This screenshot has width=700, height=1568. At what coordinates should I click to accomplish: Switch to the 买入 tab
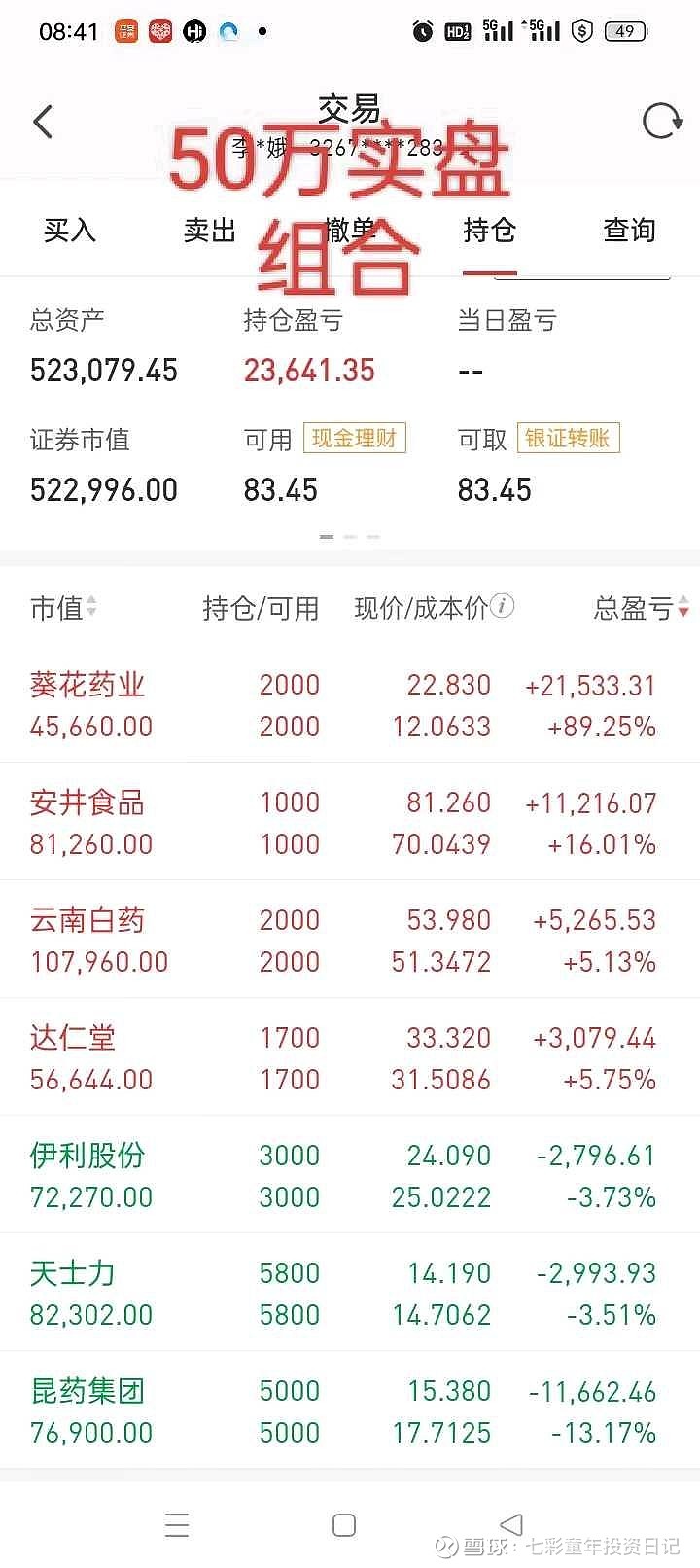point(70,231)
